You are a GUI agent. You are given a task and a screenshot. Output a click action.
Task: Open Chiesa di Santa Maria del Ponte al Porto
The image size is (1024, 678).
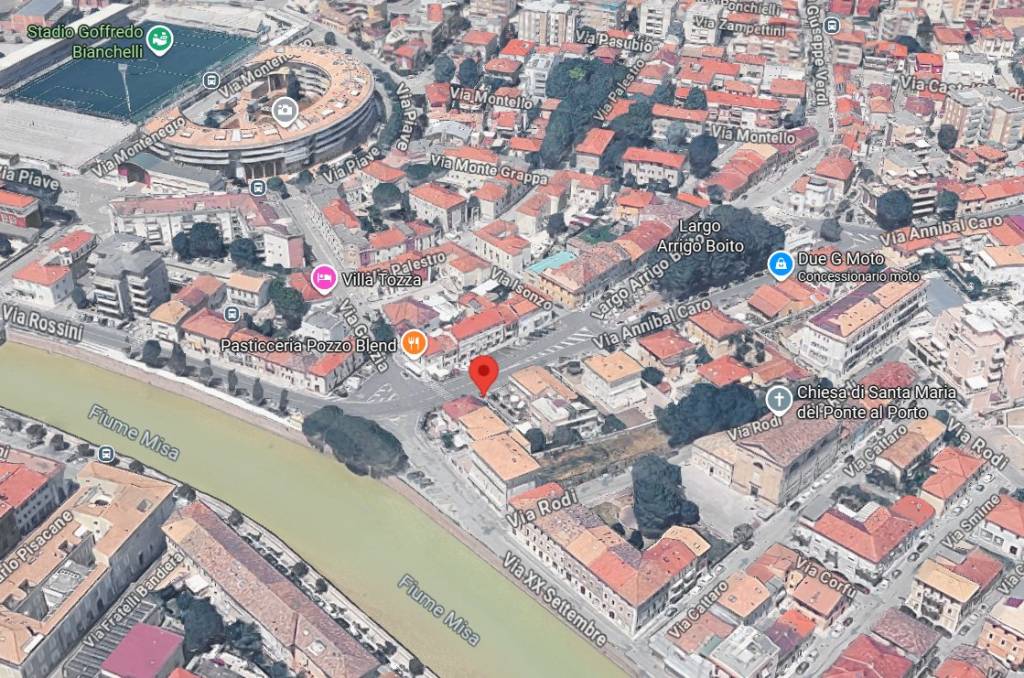[x=779, y=400]
